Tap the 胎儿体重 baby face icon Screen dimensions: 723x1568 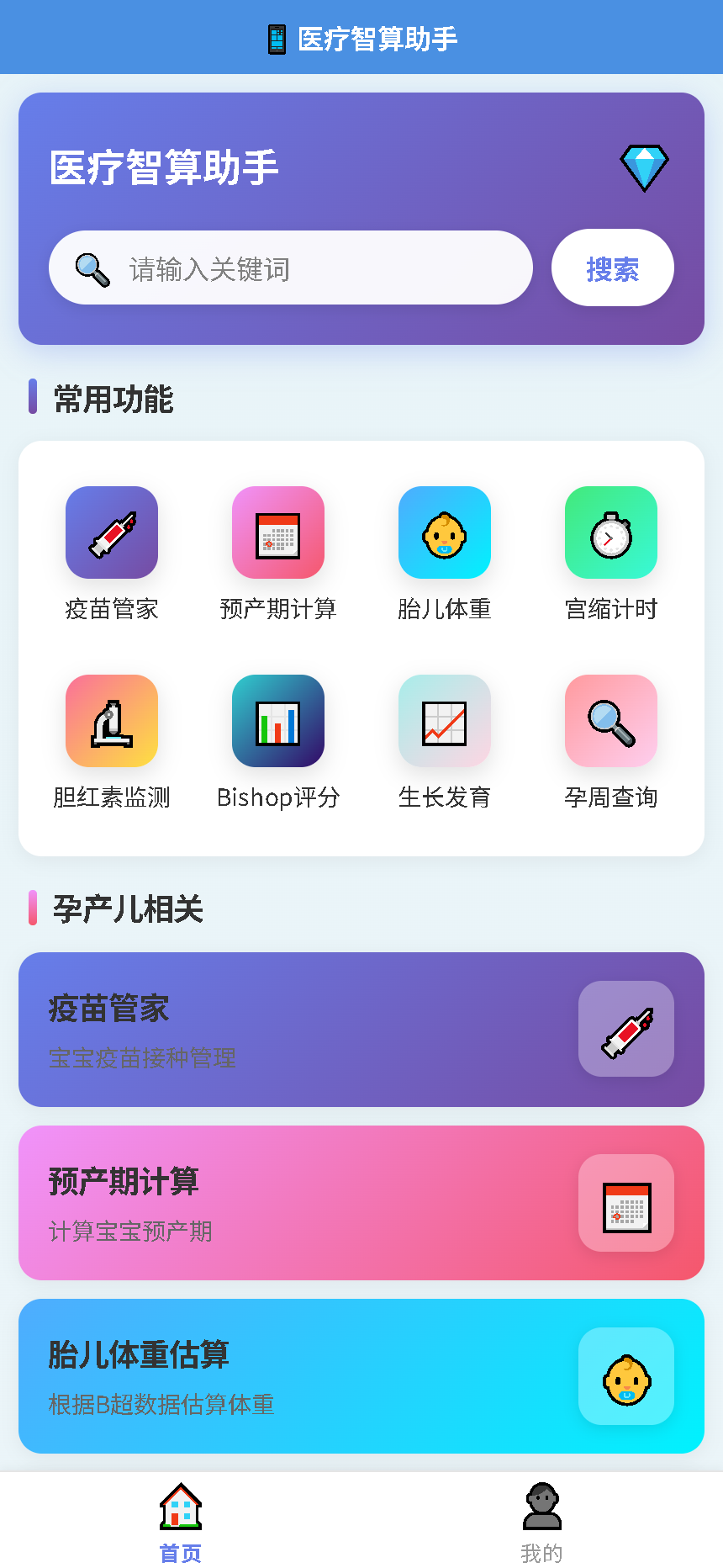tap(444, 532)
